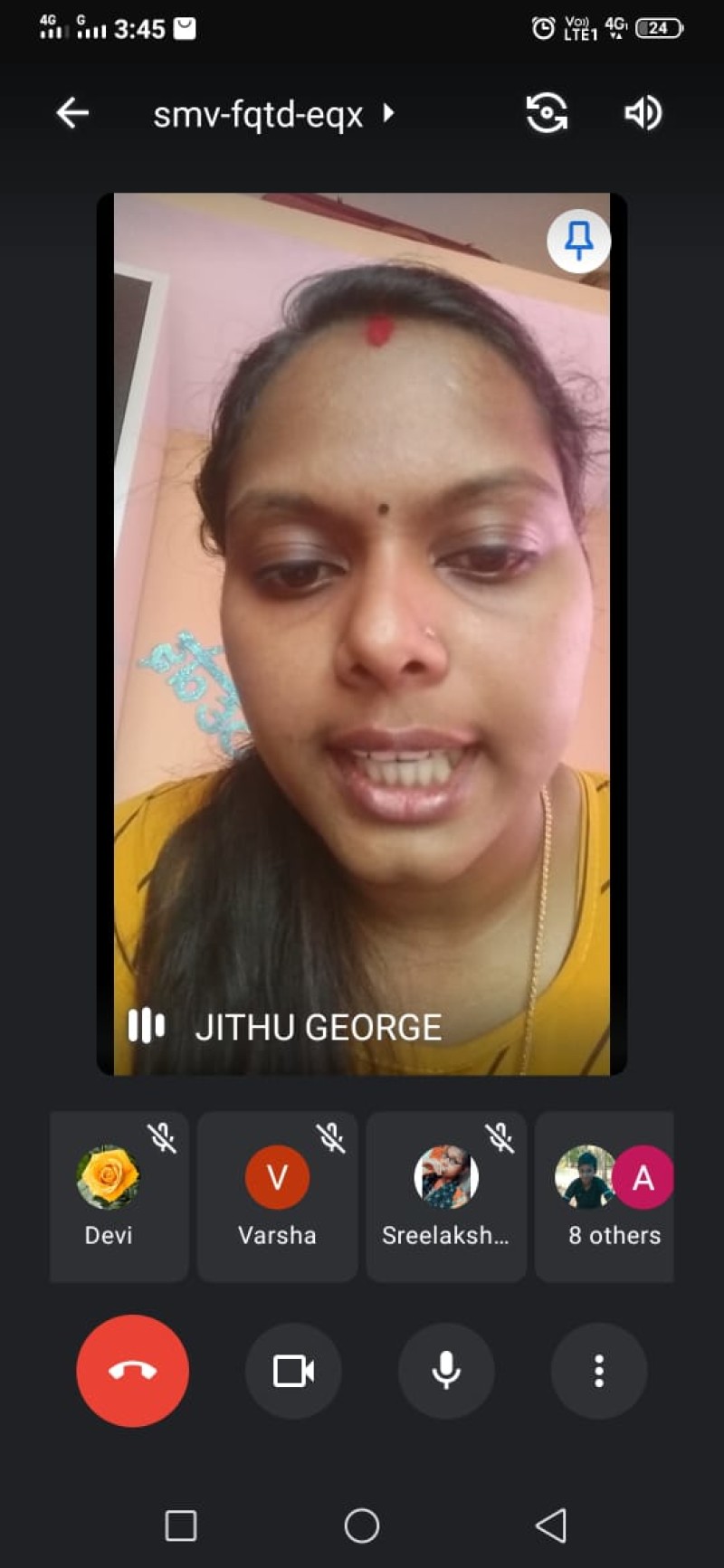The height and width of the screenshot is (1568, 724).
Task: Select Sreelaksh... participant tile
Action: coord(445,1195)
